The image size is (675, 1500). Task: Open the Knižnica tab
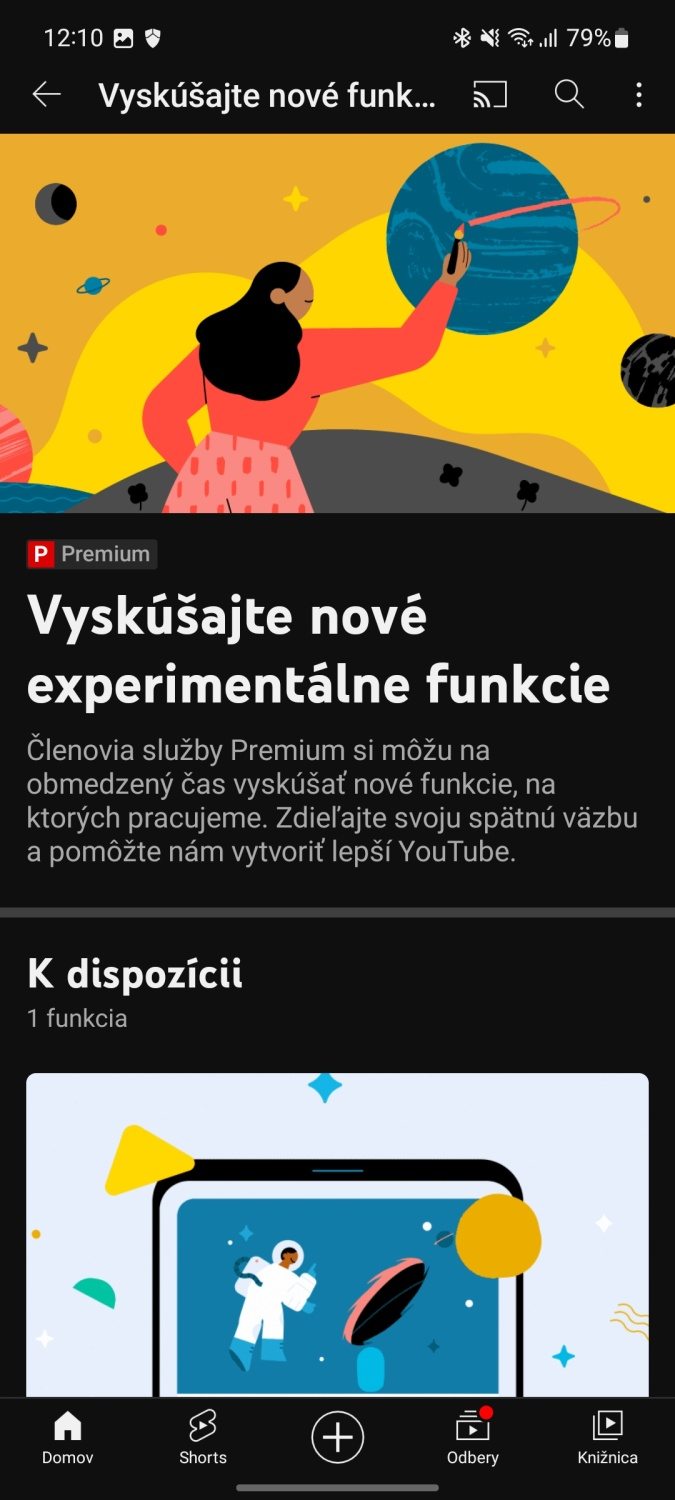pos(607,1437)
